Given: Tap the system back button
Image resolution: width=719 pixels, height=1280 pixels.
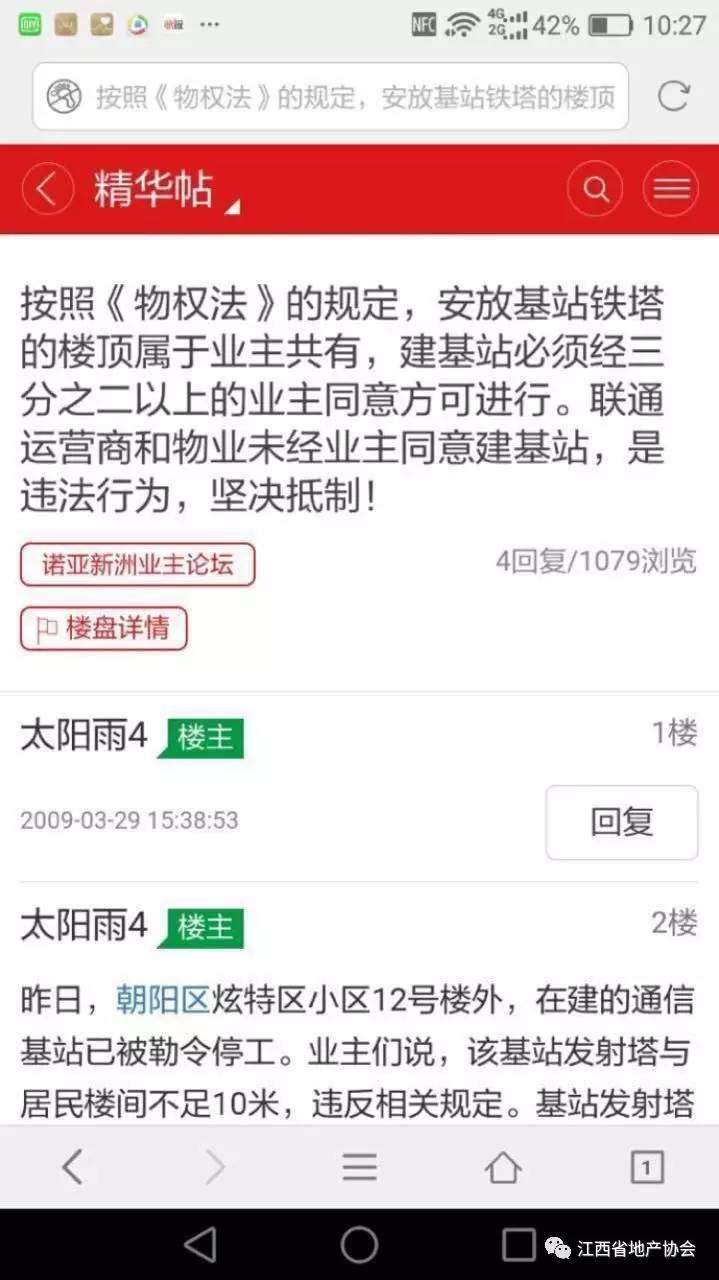Looking at the screenshot, I should tap(200, 1245).
